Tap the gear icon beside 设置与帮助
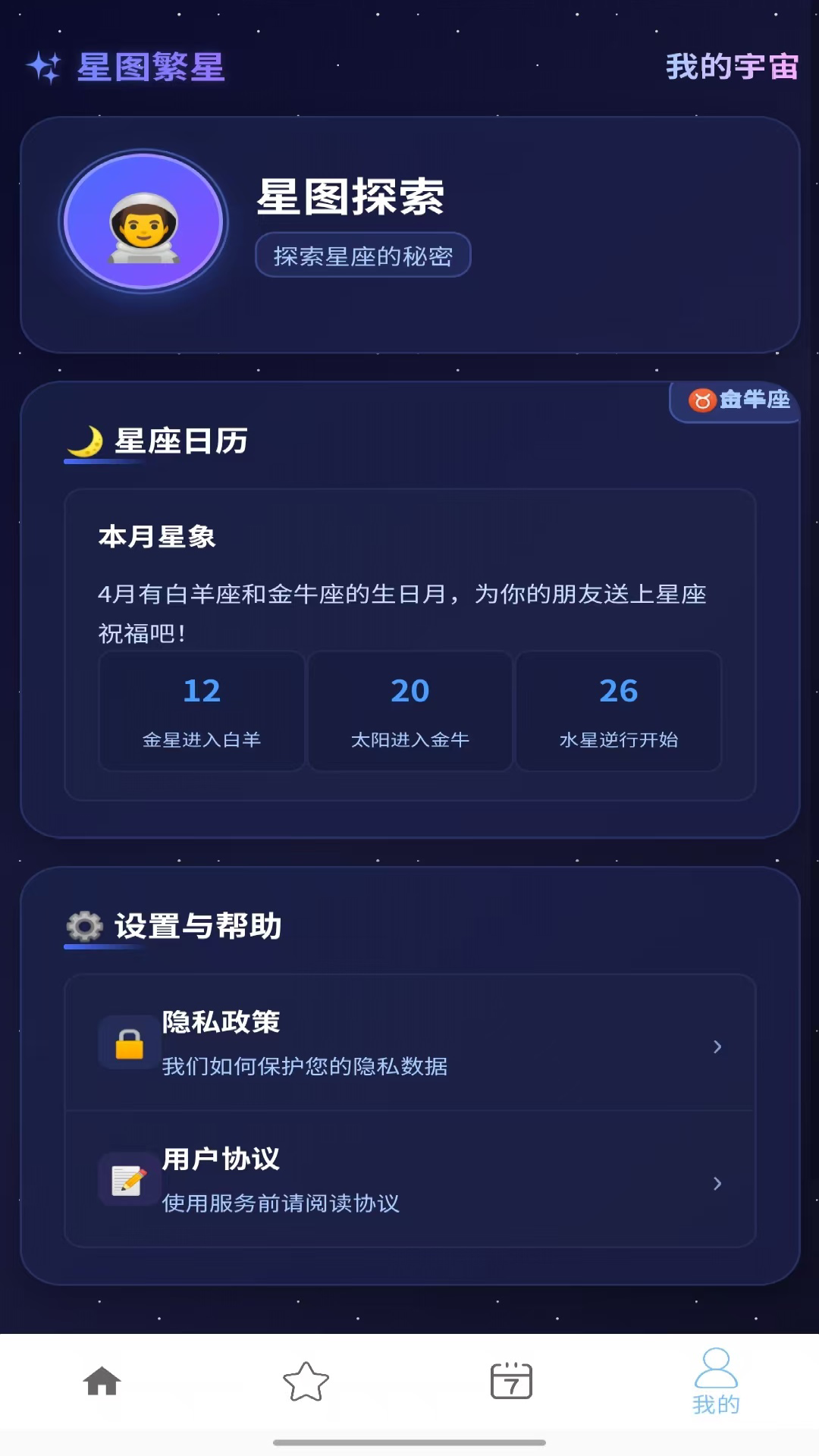This screenshot has height=1456, width=819. click(83, 926)
